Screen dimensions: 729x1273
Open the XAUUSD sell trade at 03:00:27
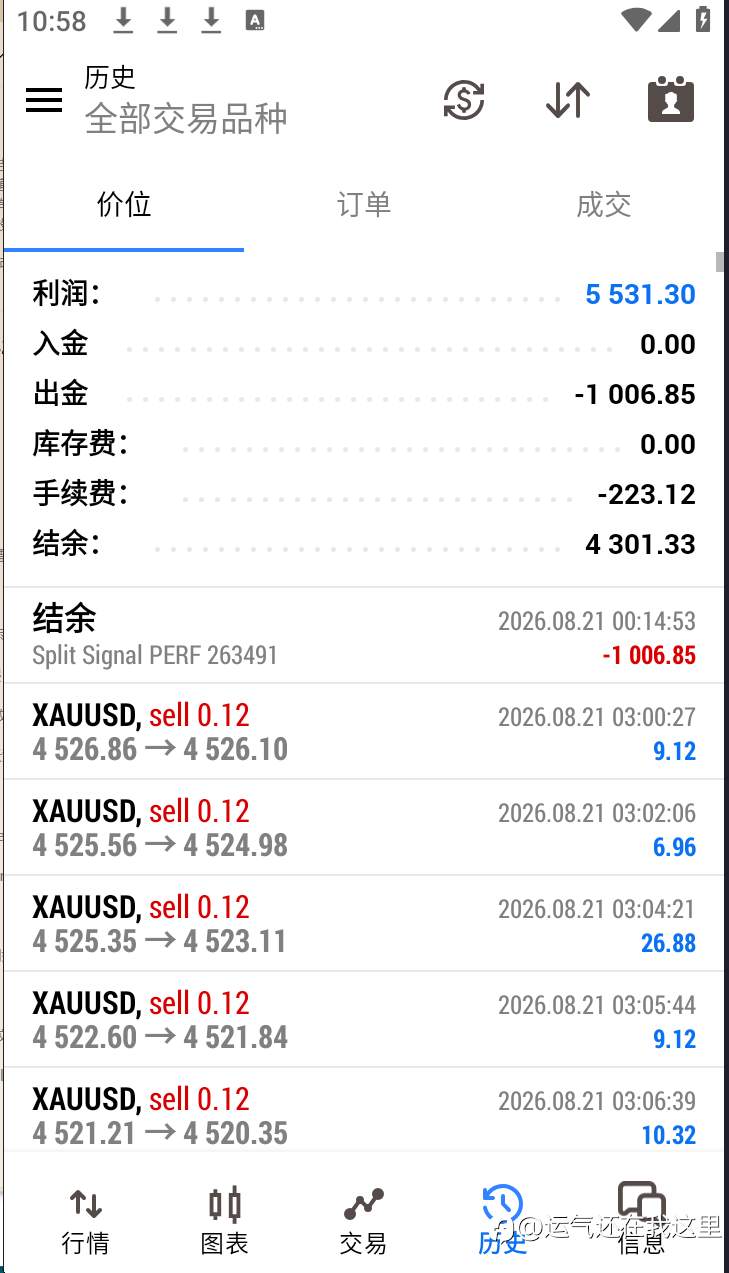364,732
